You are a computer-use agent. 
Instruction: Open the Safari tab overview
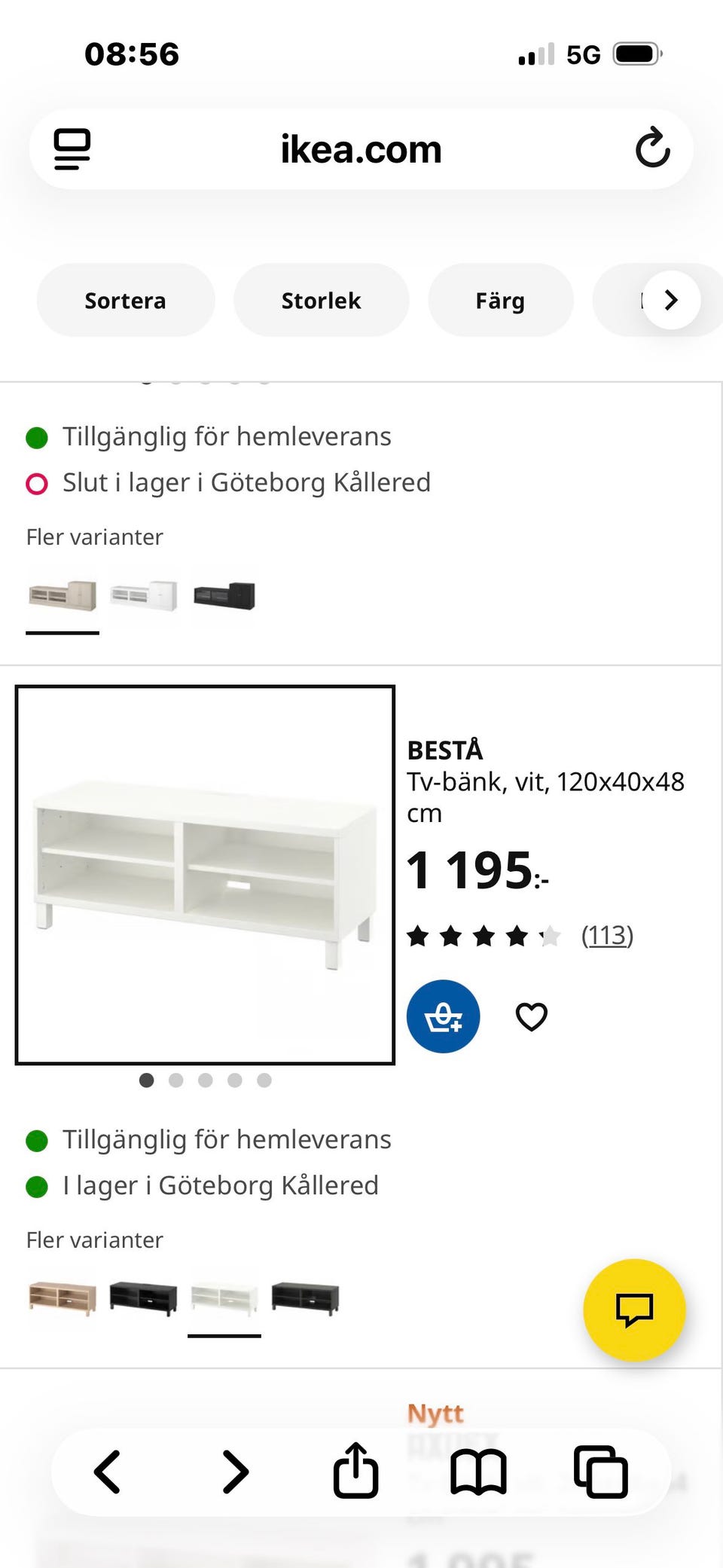[x=600, y=1470]
